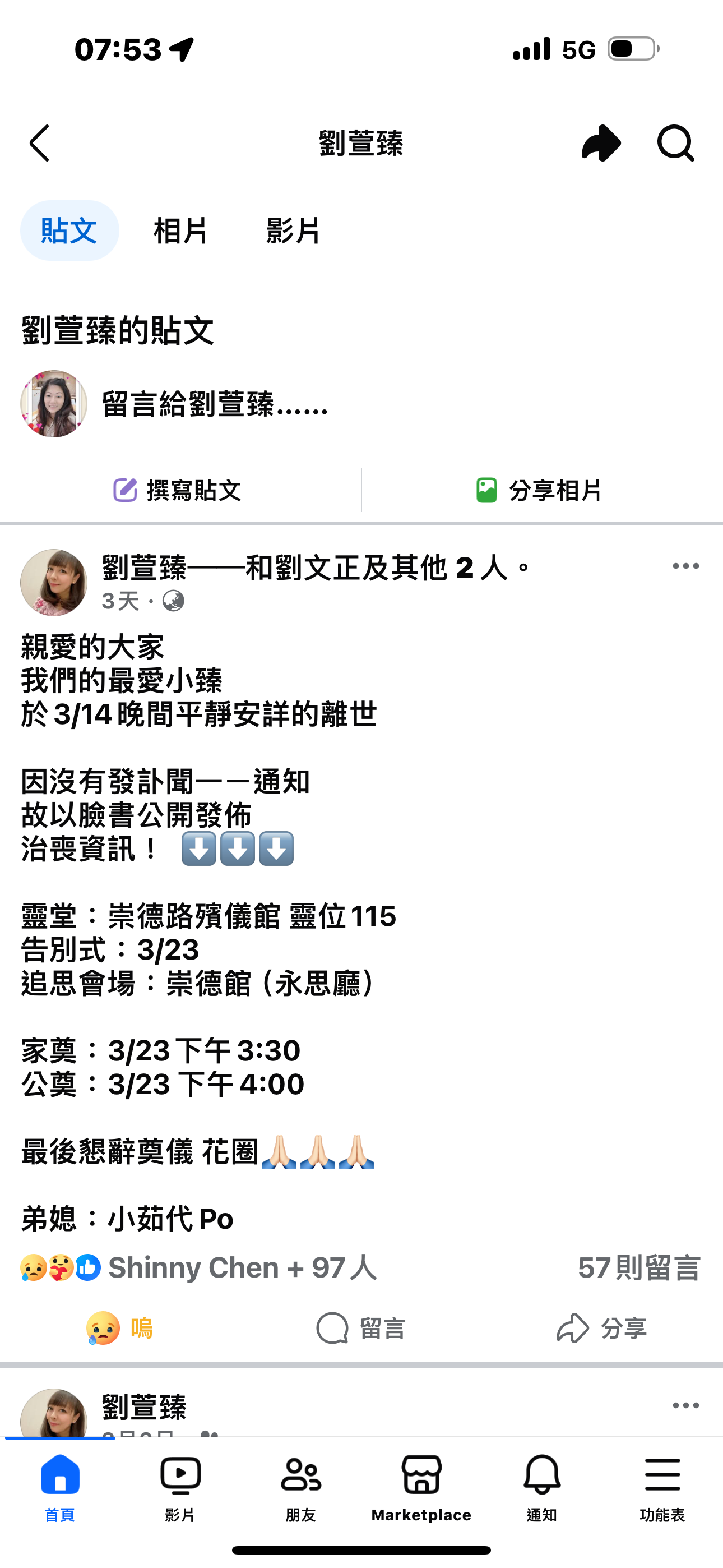View the 57則留言 comments

(639, 1268)
